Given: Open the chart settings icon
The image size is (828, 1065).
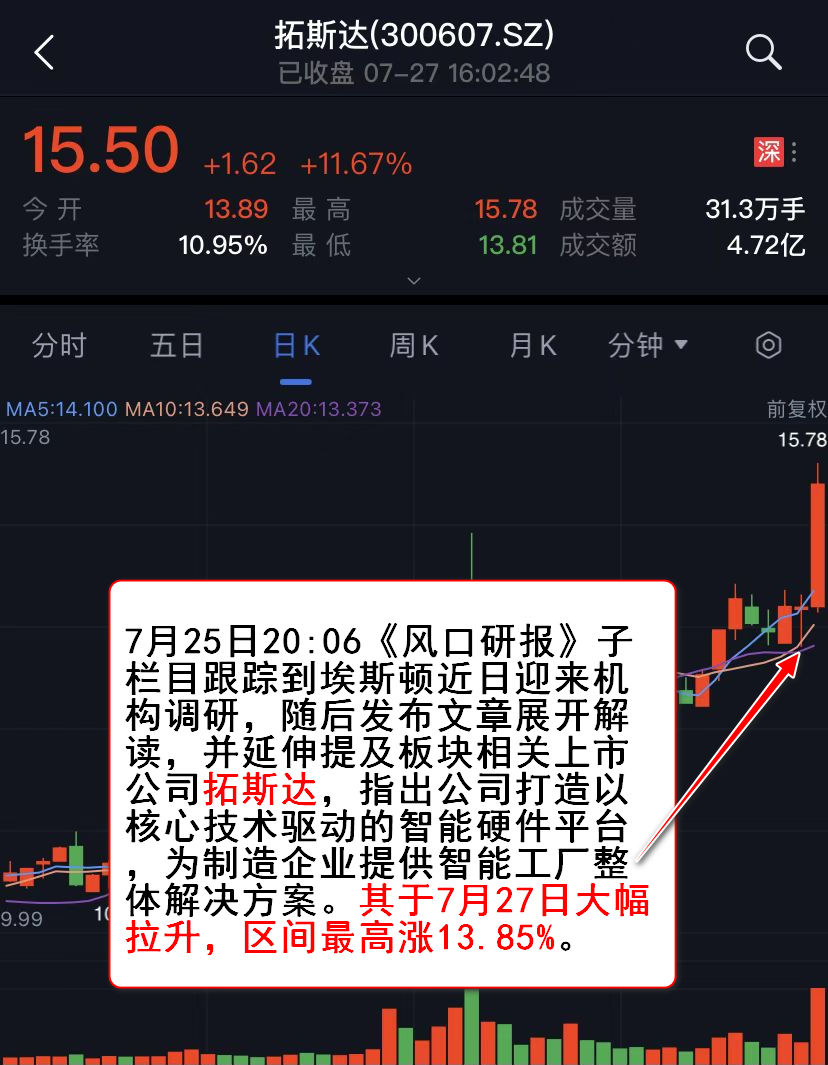Looking at the screenshot, I should [x=768, y=346].
